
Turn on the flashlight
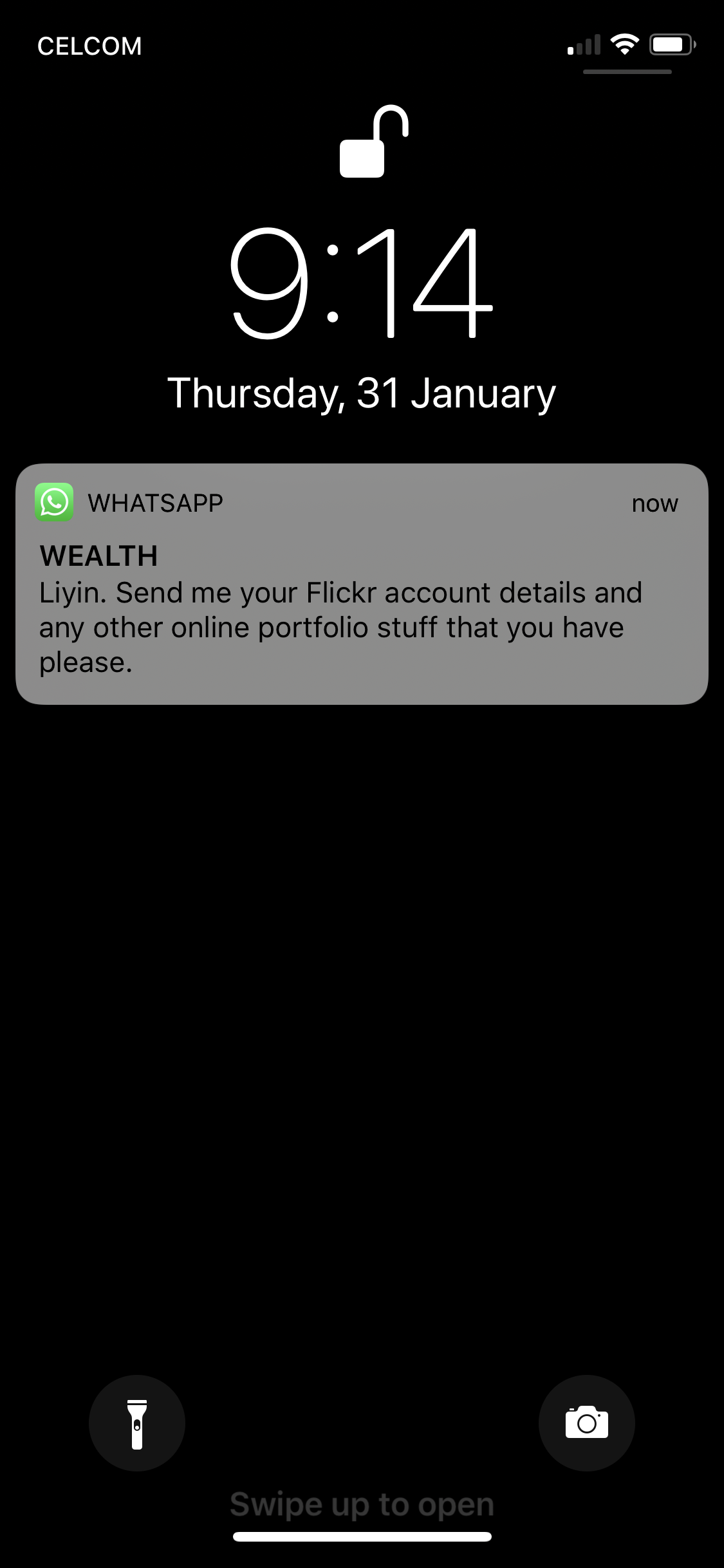coord(136,1423)
